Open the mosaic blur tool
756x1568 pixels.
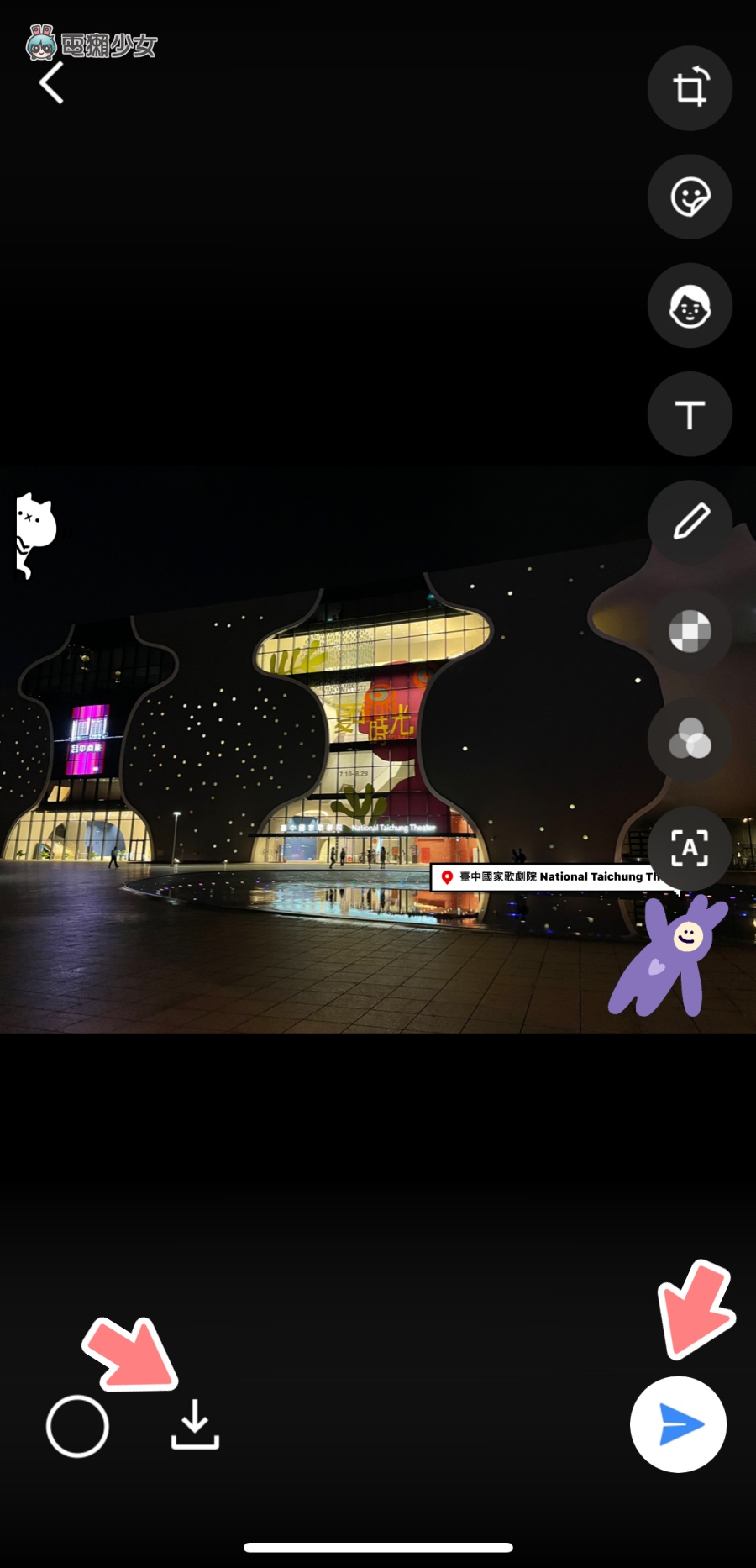[x=690, y=631]
